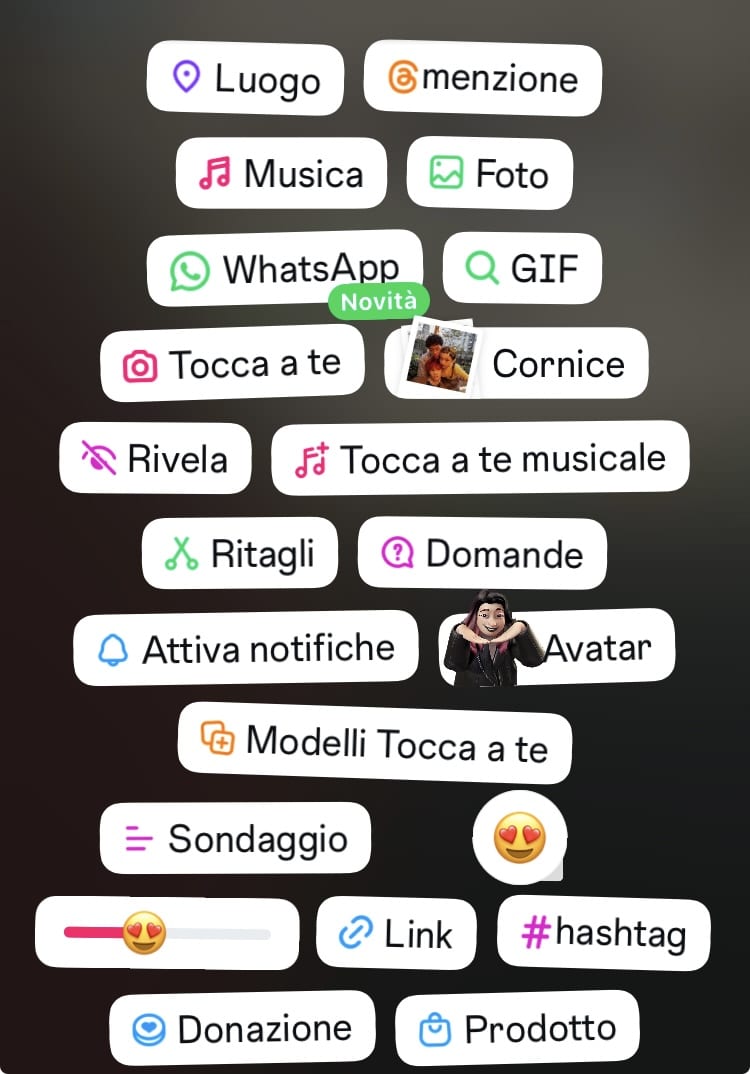Add a Domande question sticker
Viewport: 750px width, 1074px height.
coord(482,553)
